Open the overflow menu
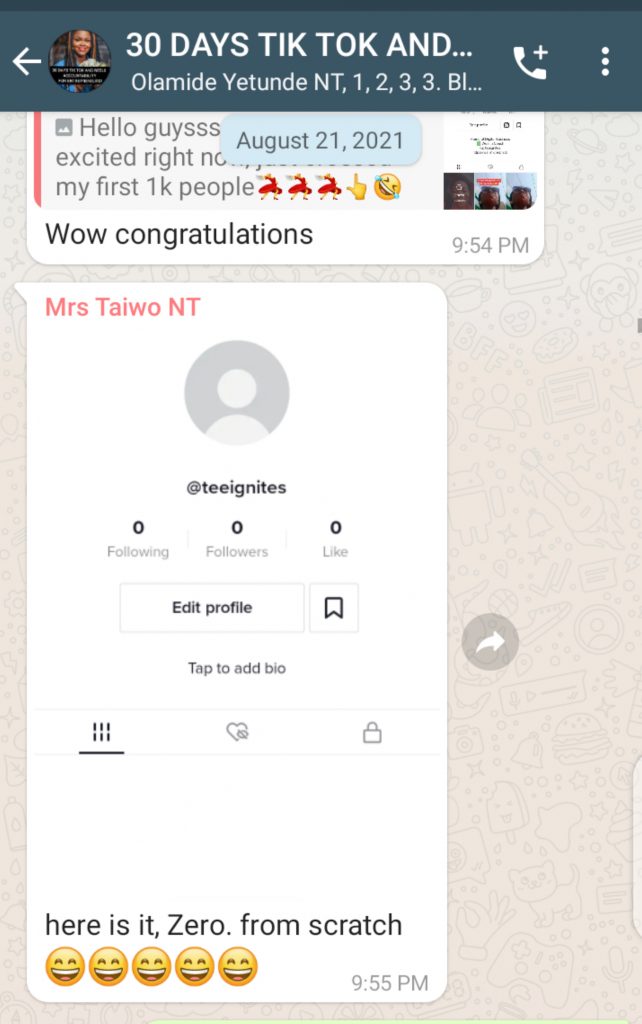 605,62
